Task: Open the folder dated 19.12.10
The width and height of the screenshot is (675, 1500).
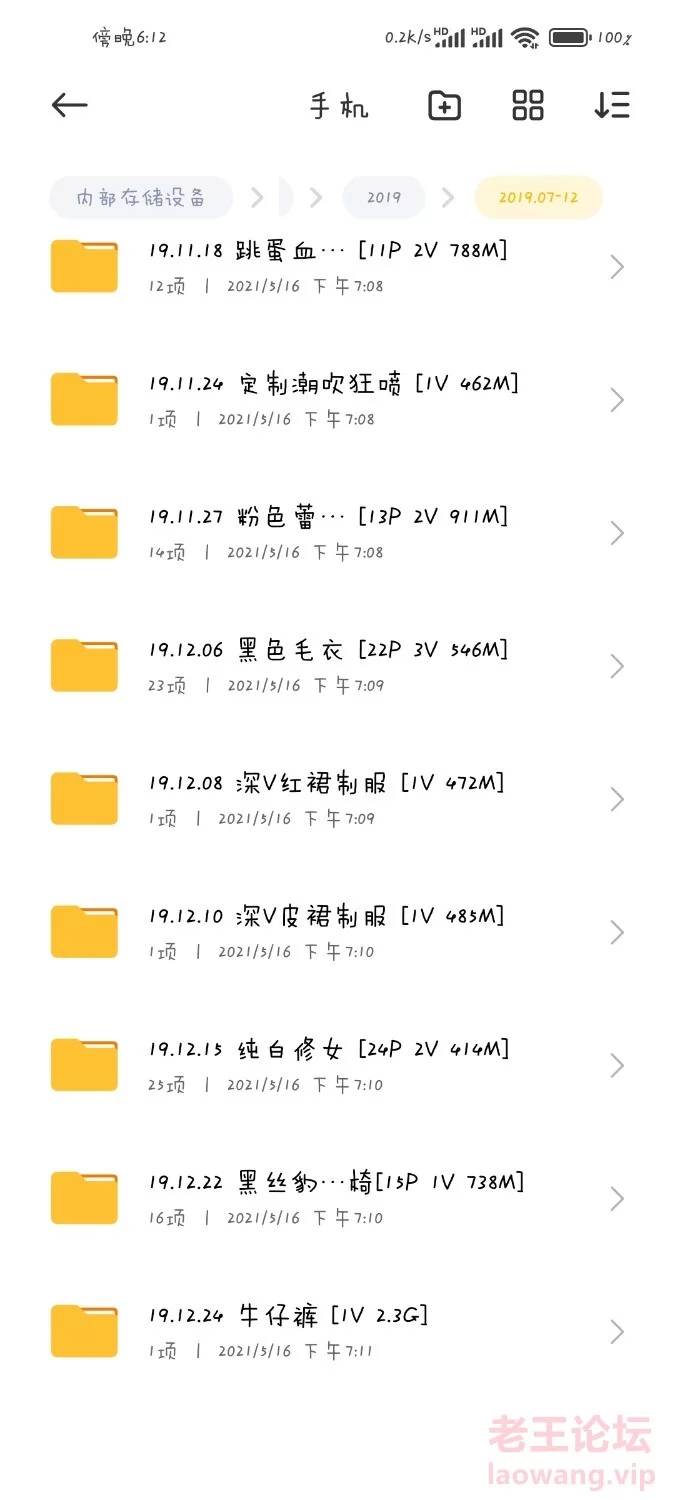Action: [x=338, y=932]
